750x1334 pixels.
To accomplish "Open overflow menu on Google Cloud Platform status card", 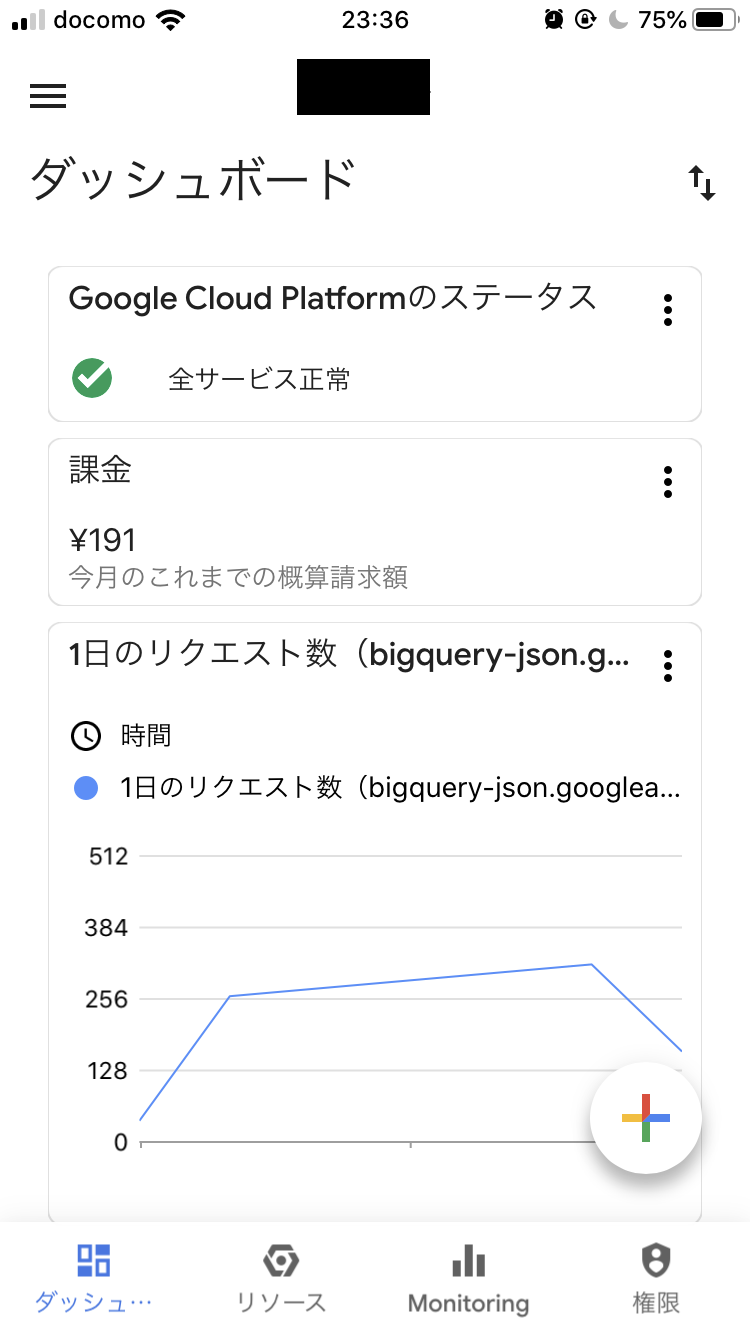I will [x=668, y=310].
